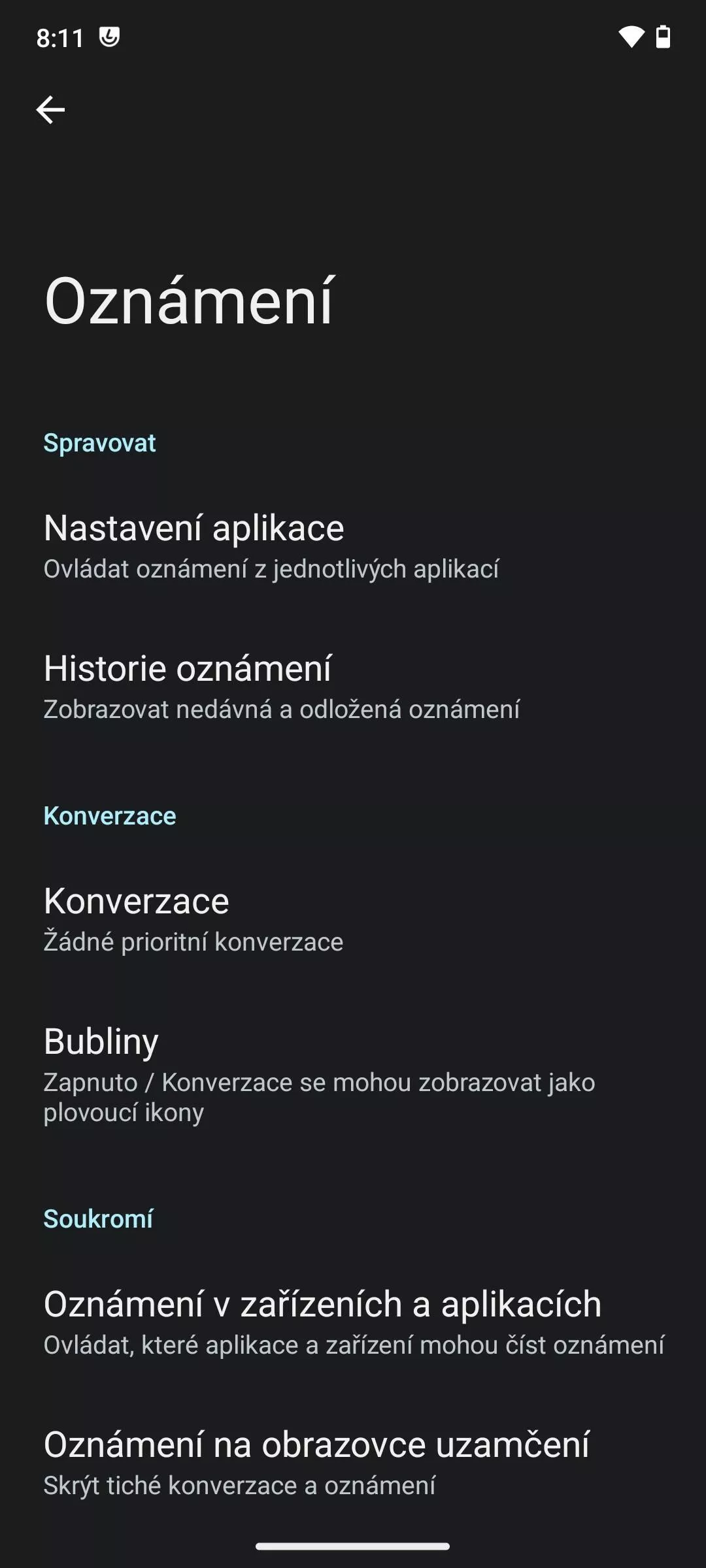Viewport: 706px width, 1568px height.
Task: Open Oznámení na obrazovce uzamčení
Action: click(353, 1462)
